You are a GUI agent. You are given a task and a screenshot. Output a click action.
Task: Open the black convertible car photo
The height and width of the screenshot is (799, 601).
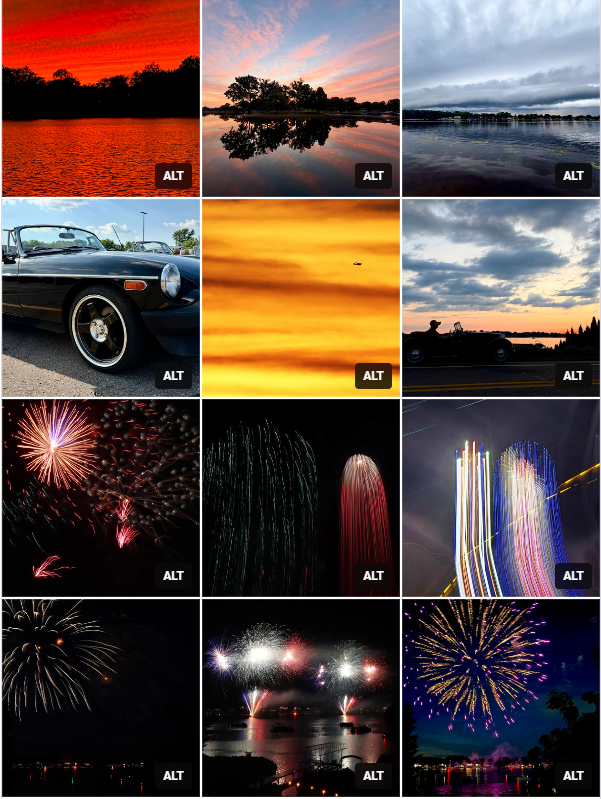pos(101,298)
